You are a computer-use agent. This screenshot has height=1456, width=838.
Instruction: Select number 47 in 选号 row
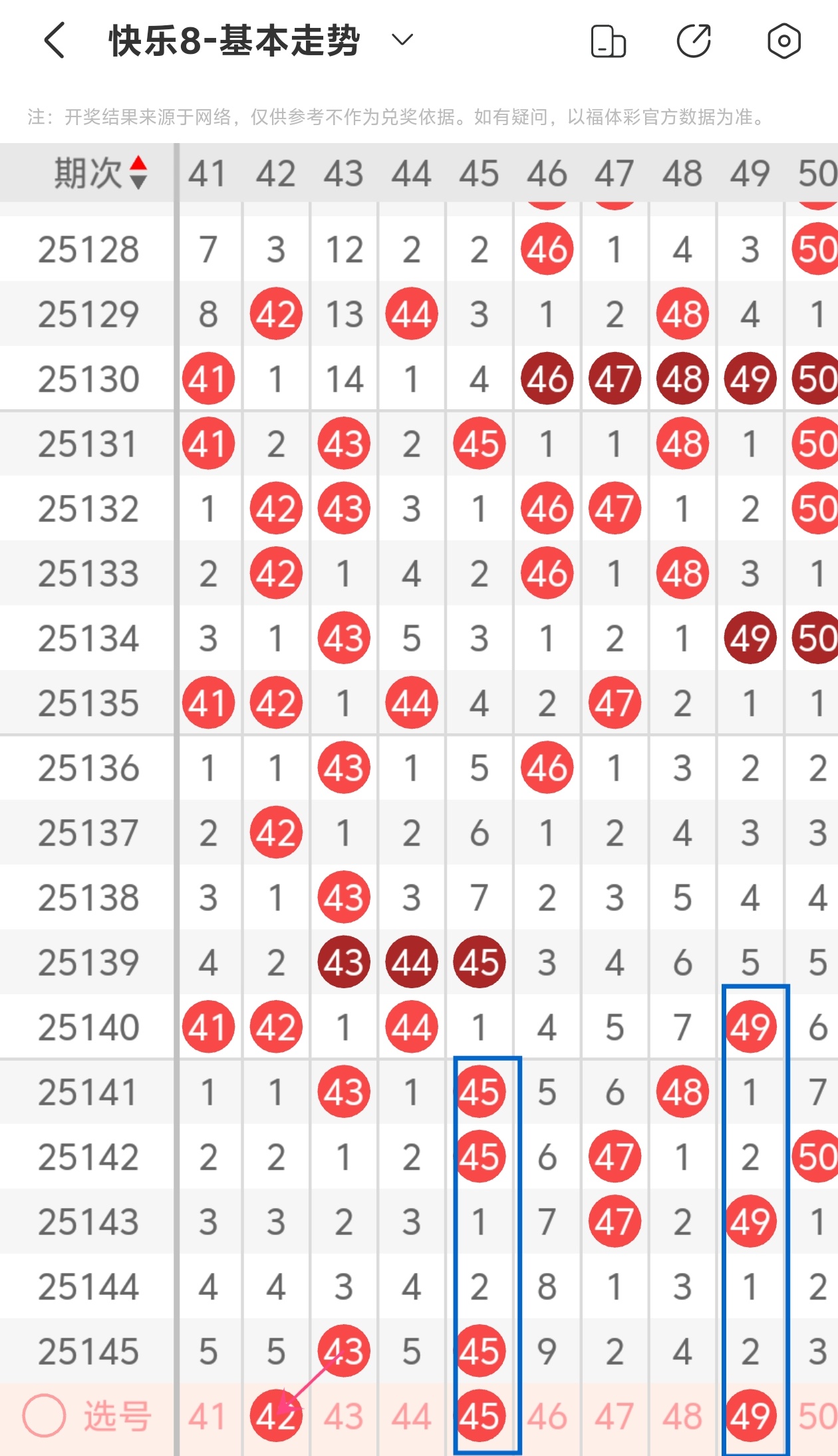[x=615, y=1416]
